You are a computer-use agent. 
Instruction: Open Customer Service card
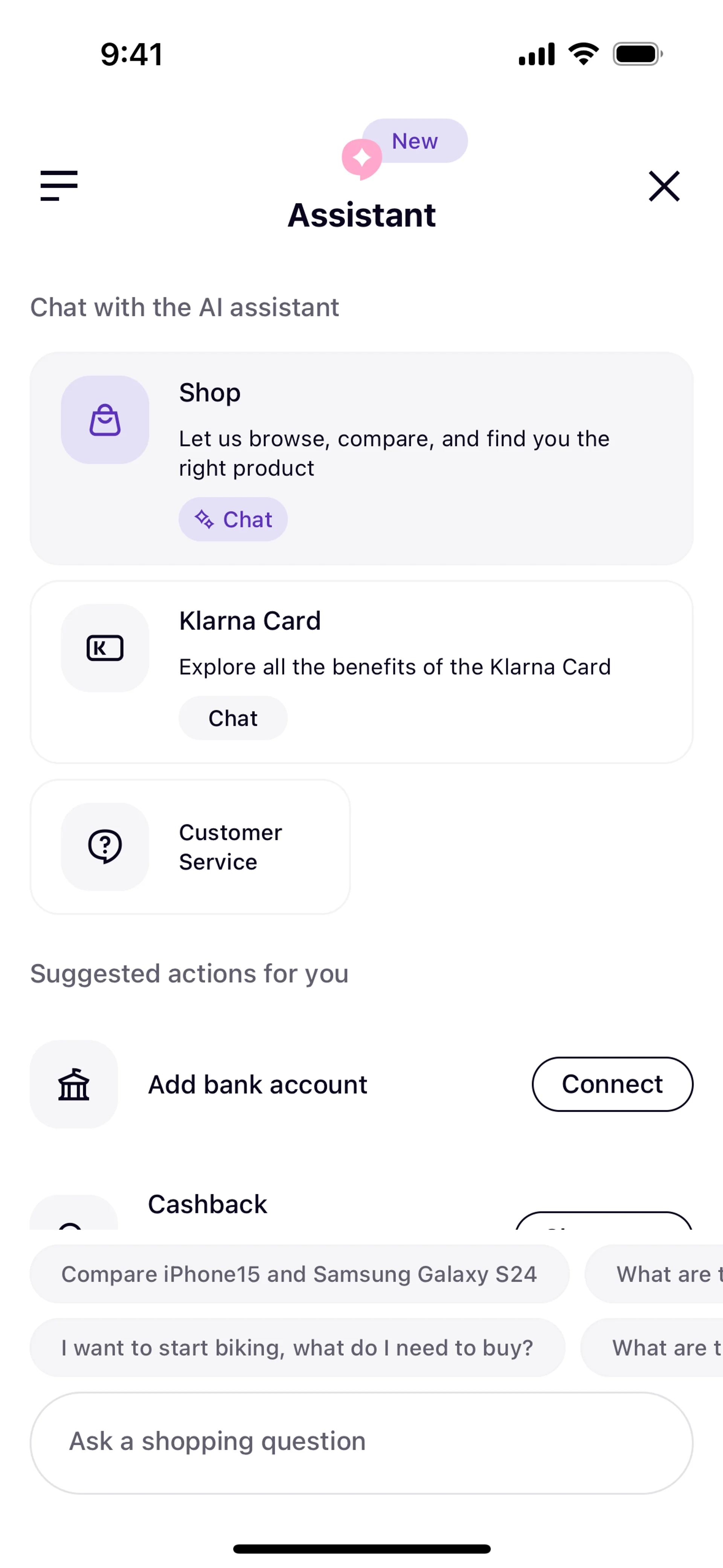coord(190,847)
